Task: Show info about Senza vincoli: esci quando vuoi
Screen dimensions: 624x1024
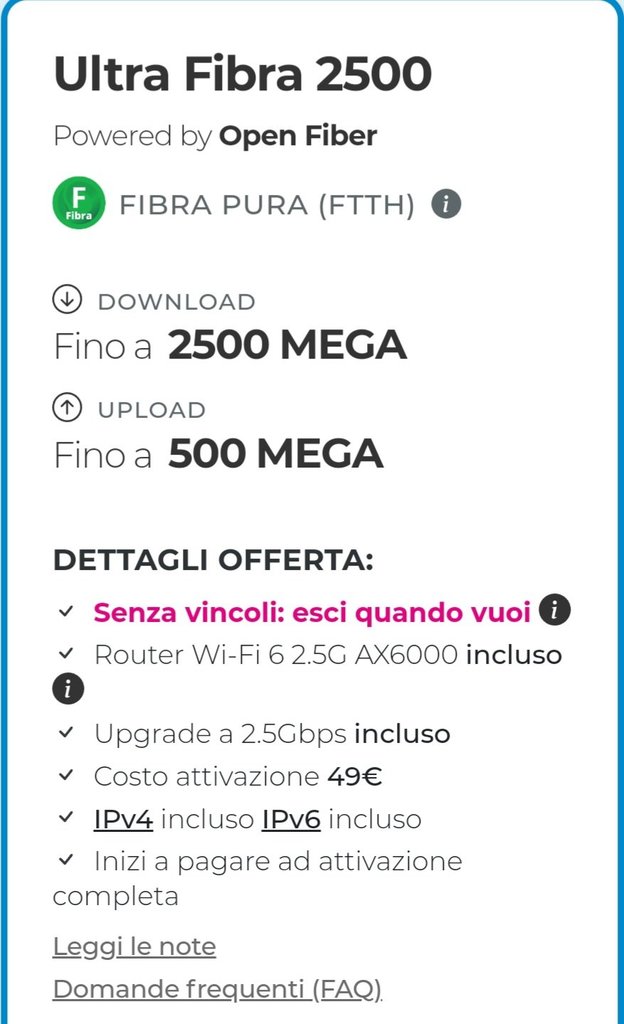Action: 554,610
